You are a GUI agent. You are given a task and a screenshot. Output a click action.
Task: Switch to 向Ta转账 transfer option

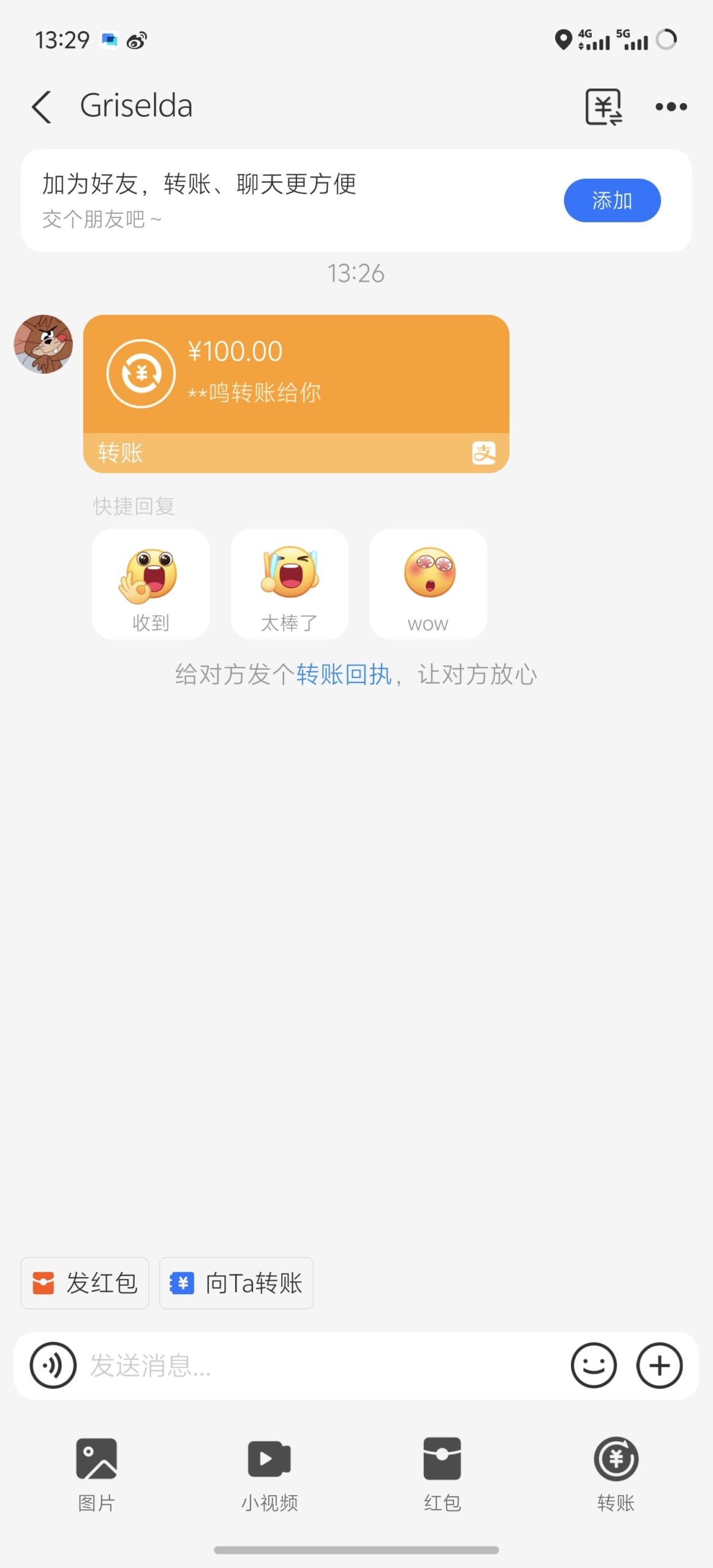click(x=236, y=1283)
